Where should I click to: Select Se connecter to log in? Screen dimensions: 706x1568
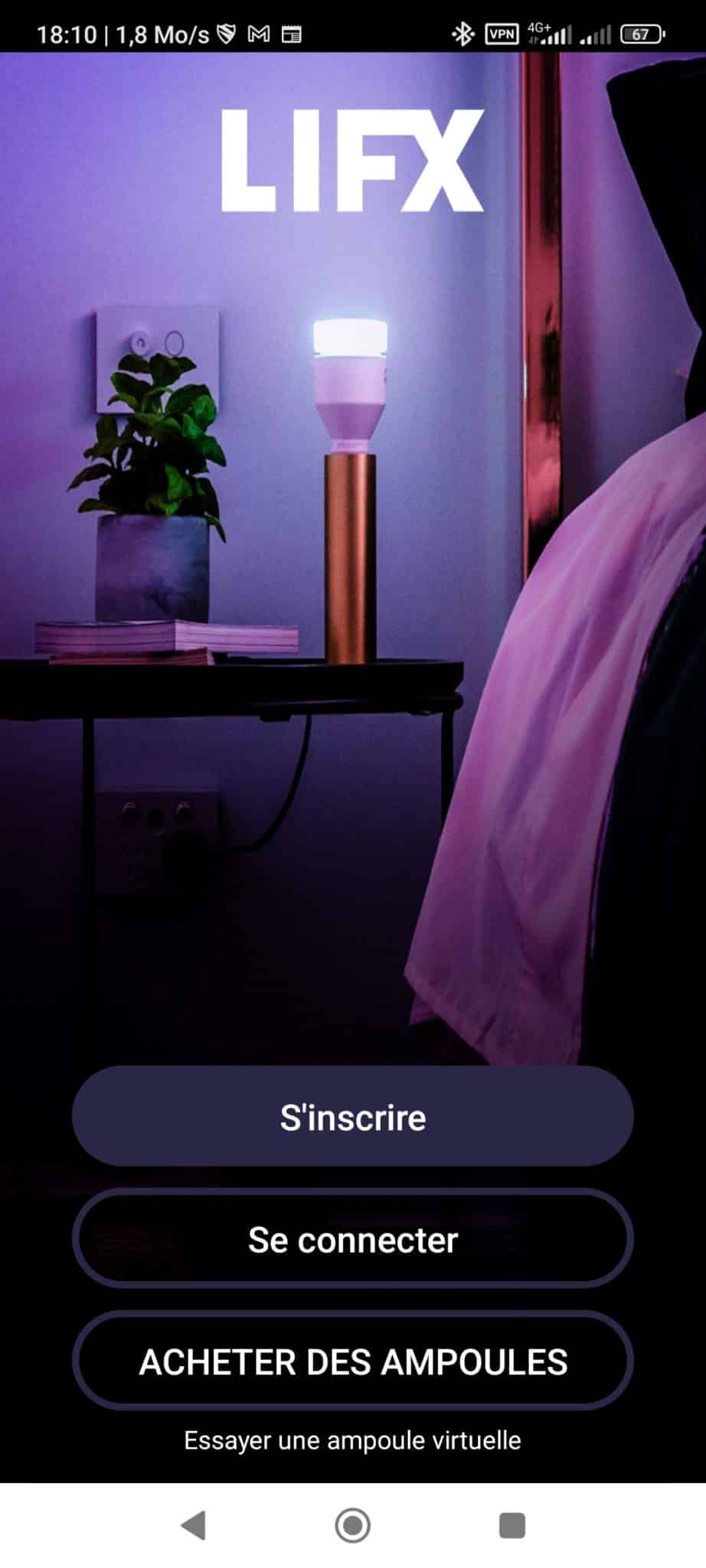coord(353,1240)
